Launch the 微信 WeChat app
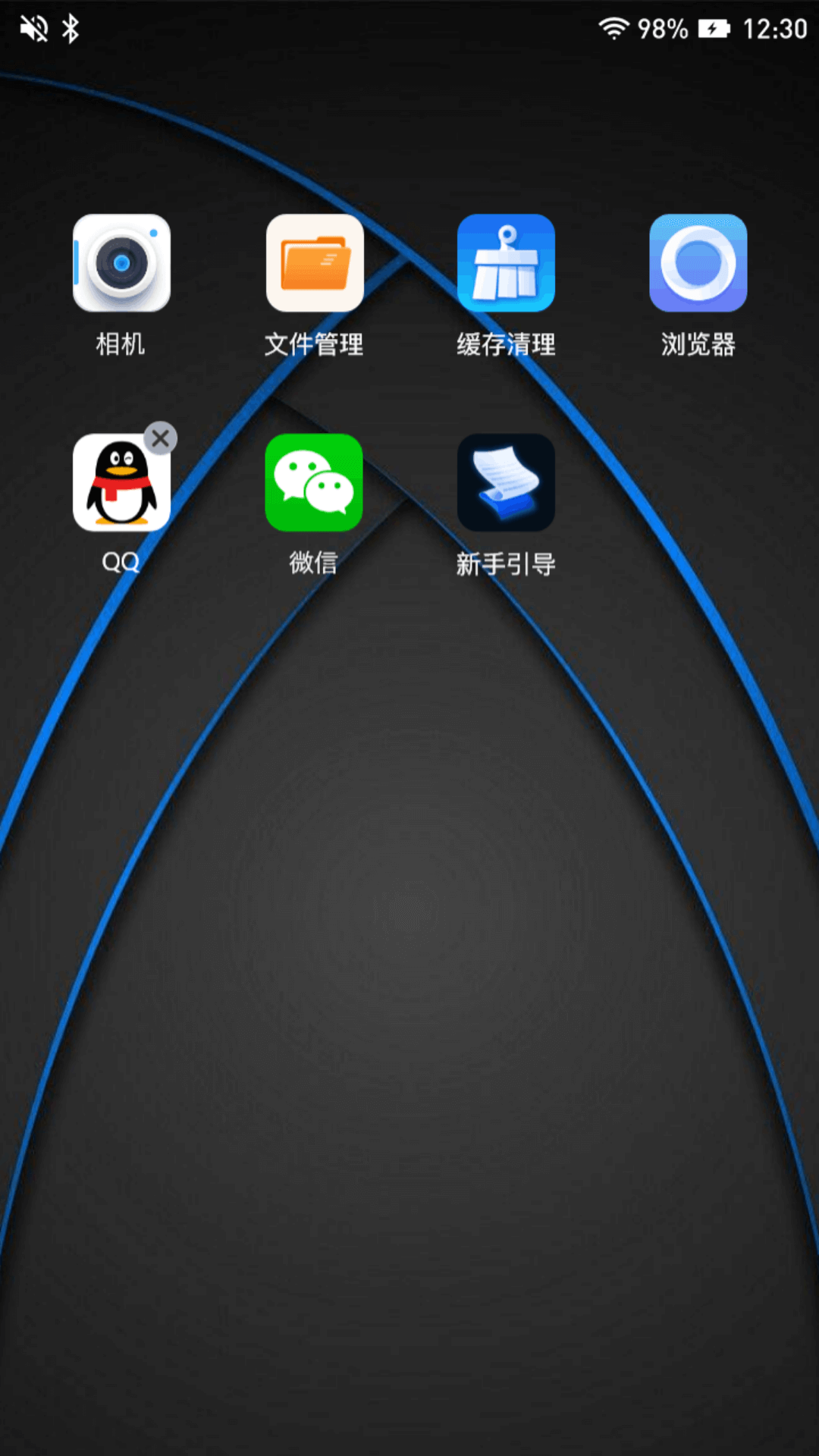The height and width of the screenshot is (1456, 819). [314, 483]
